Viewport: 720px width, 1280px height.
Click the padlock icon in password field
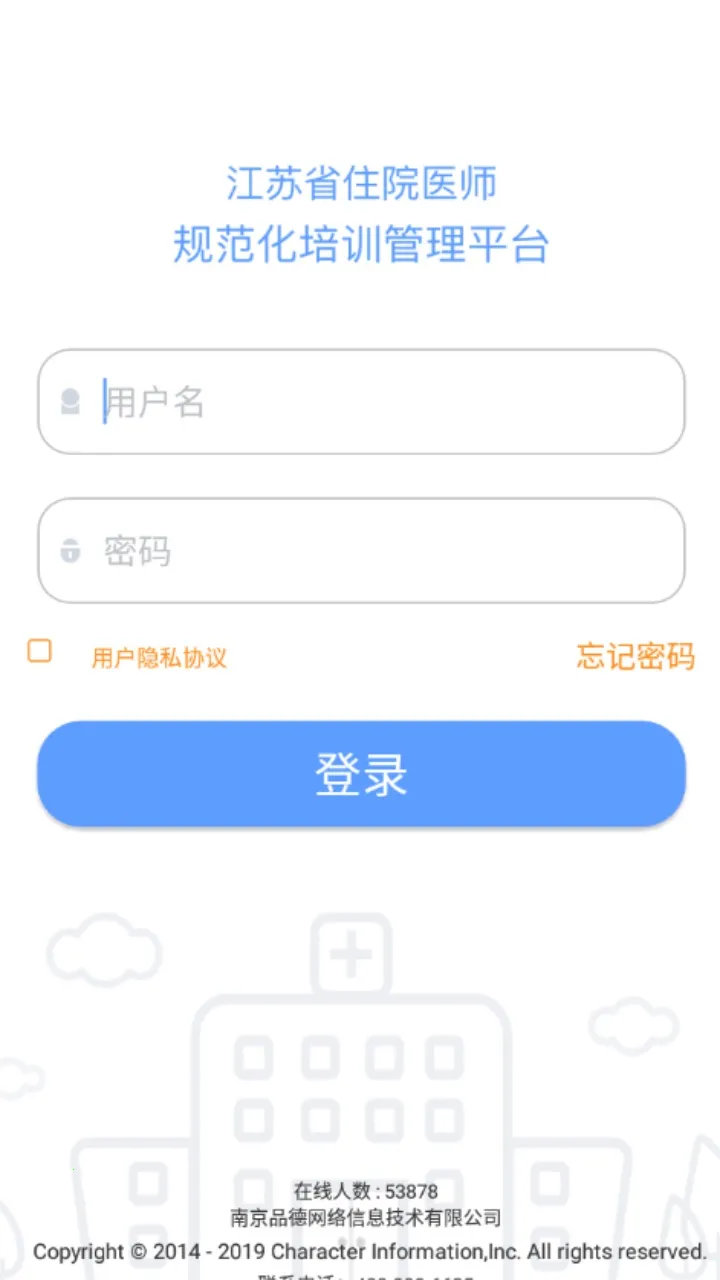[x=70, y=551]
